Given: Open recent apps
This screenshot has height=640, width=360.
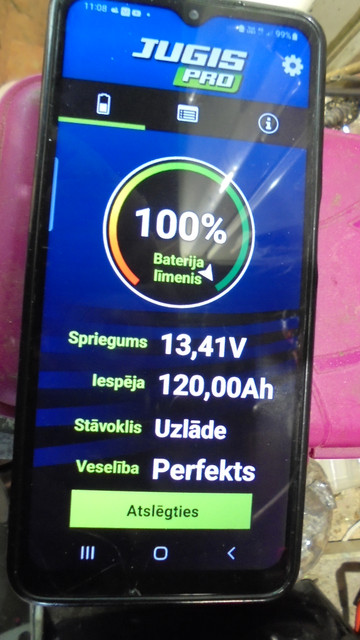Looking at the screenshot, I should click(87, 553).
